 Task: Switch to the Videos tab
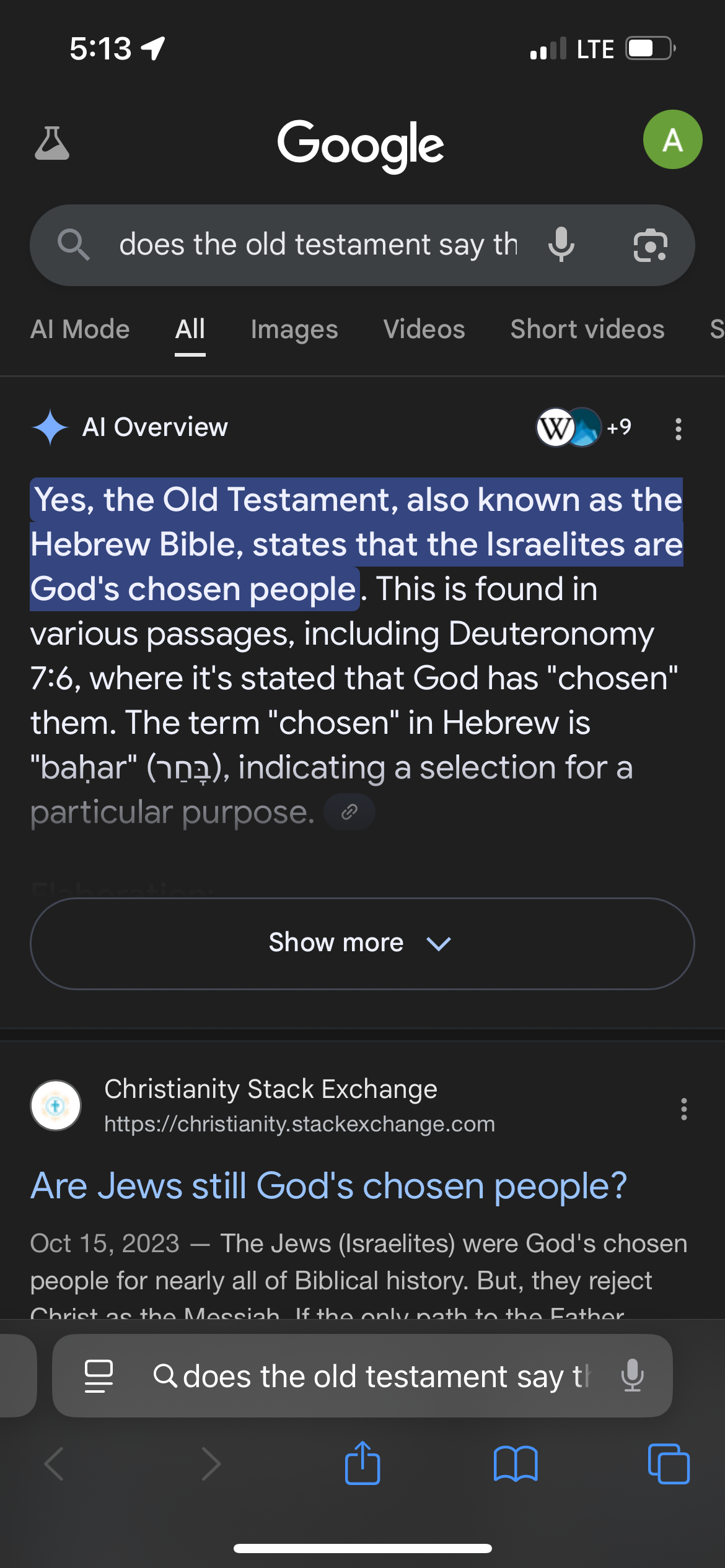pyautogui.click(x=424, y=329)
